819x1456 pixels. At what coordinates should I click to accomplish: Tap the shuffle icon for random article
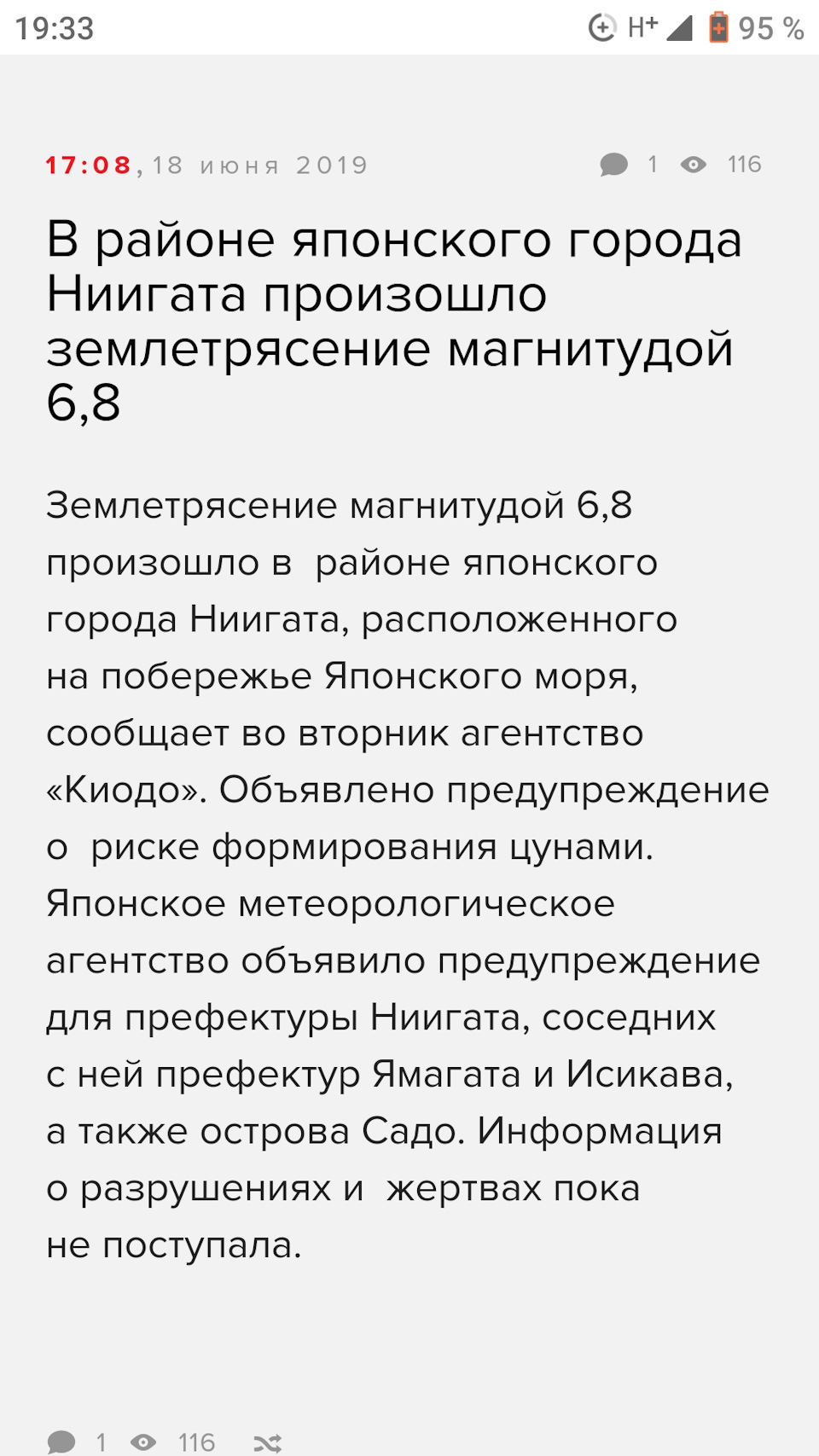tap(267, 1442)
